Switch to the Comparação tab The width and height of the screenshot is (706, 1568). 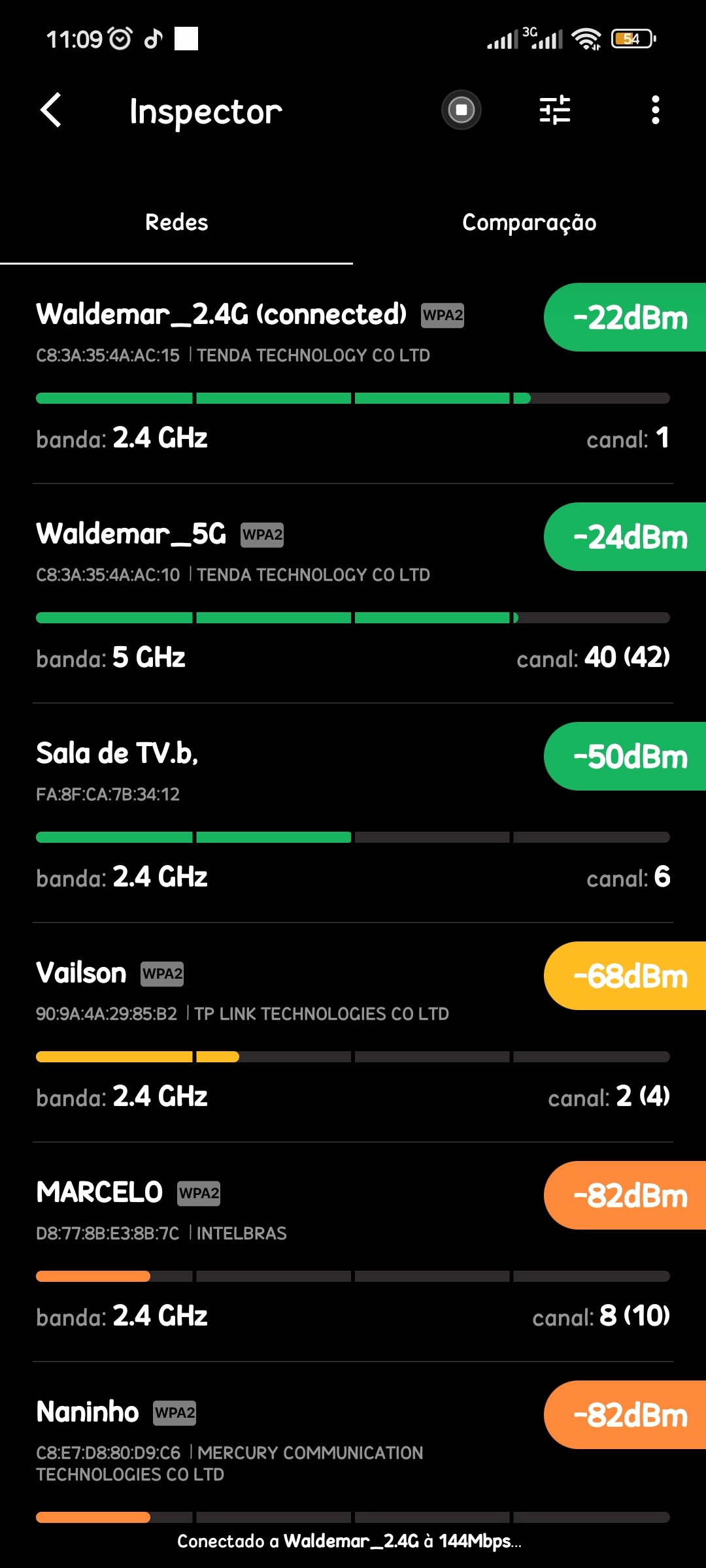529,223
